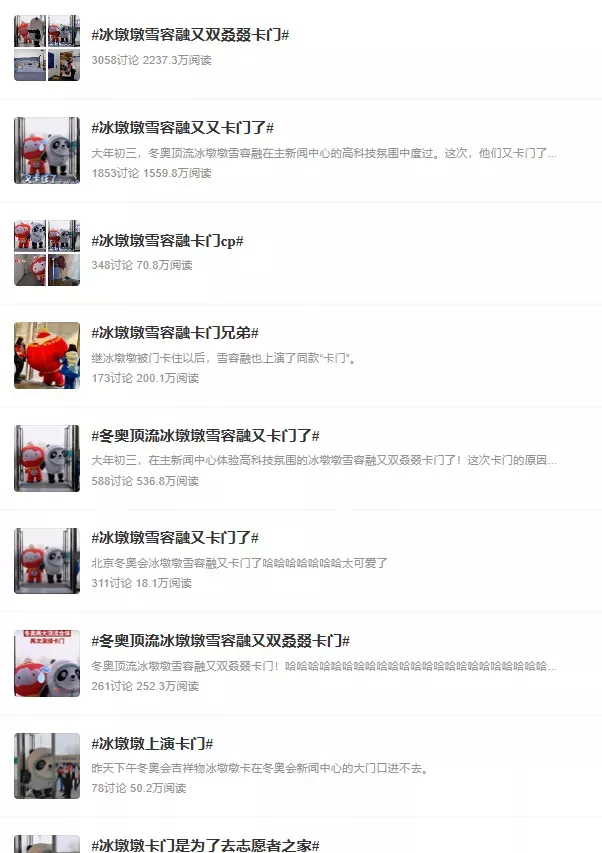This screenshot has width=602, height=853.
Task: Tap topic #冰墩墩雪容融又卡门了# with 311讨论
Action: (175, 538)
